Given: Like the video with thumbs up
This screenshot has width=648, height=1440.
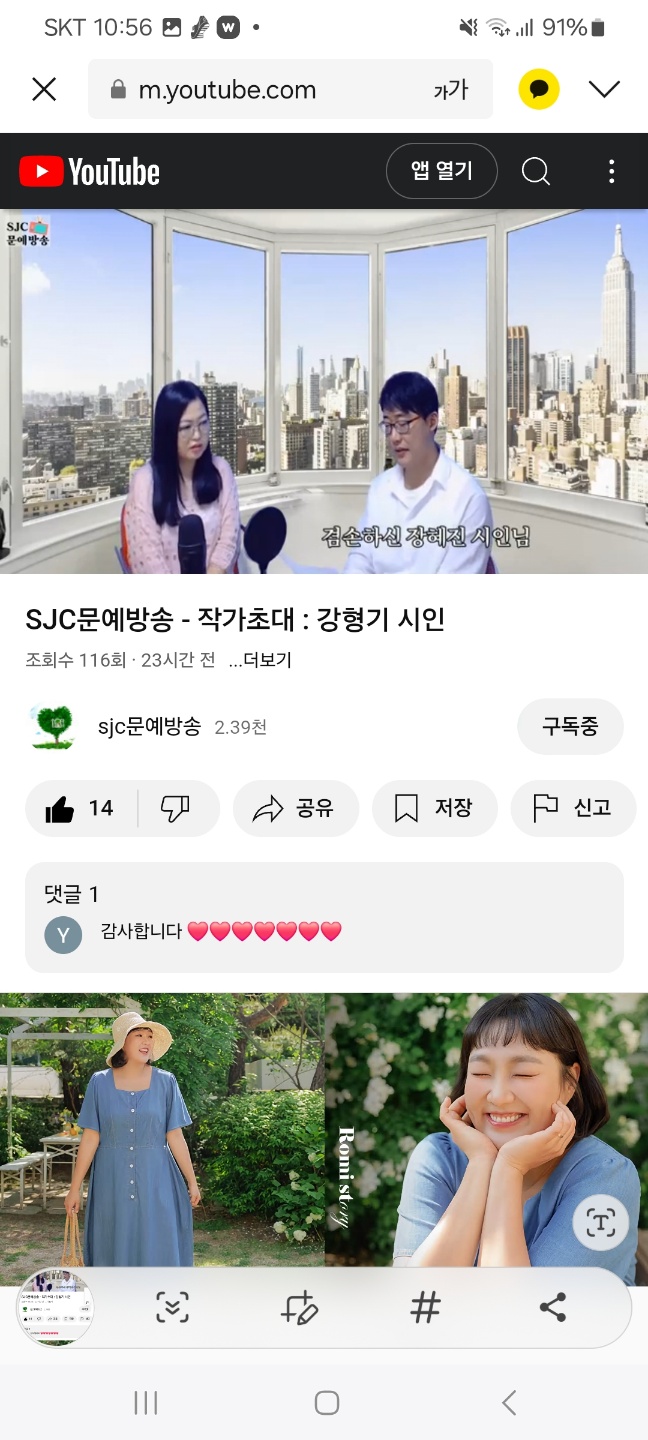Looking at the screenshot, I should pyautogui.click(x=80, y=808).
